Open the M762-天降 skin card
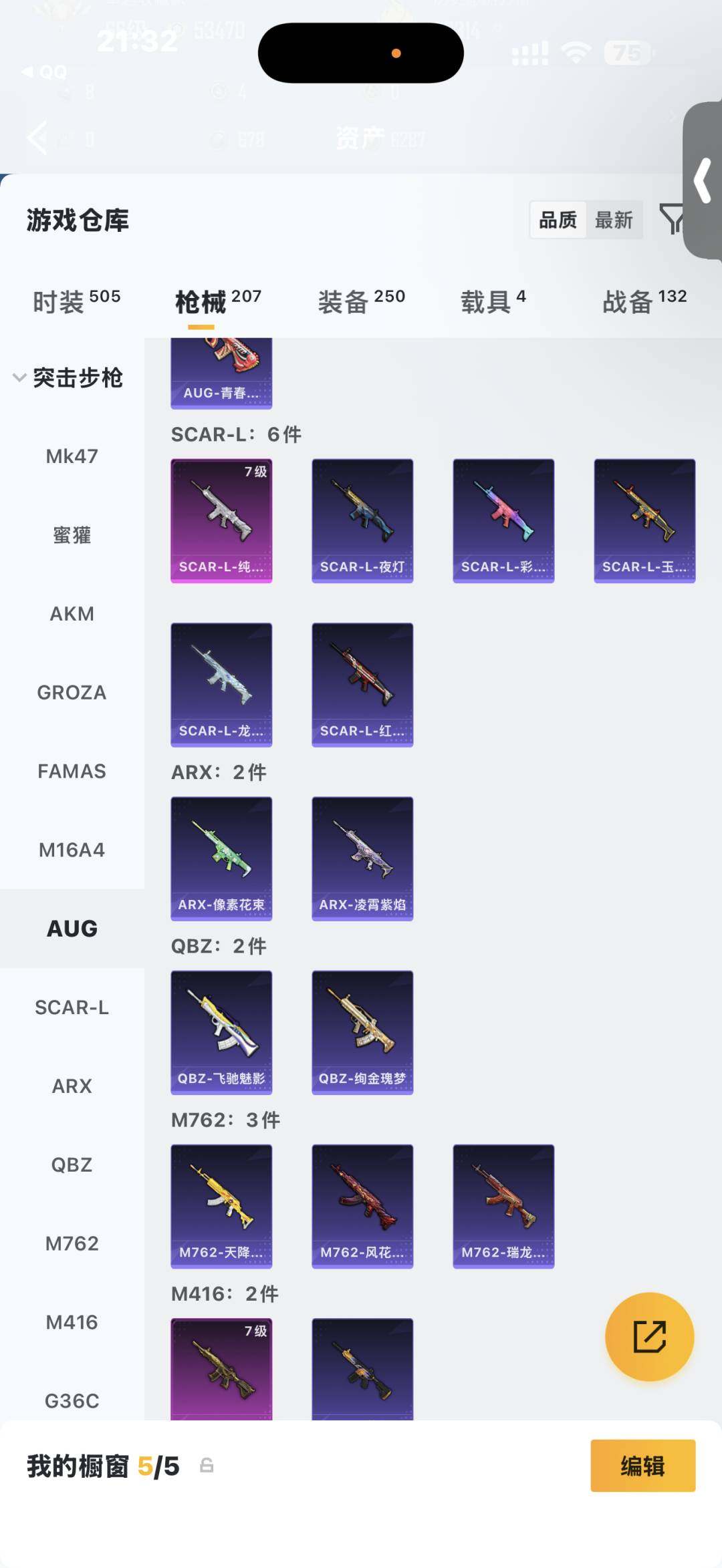 pos(221,1206)
